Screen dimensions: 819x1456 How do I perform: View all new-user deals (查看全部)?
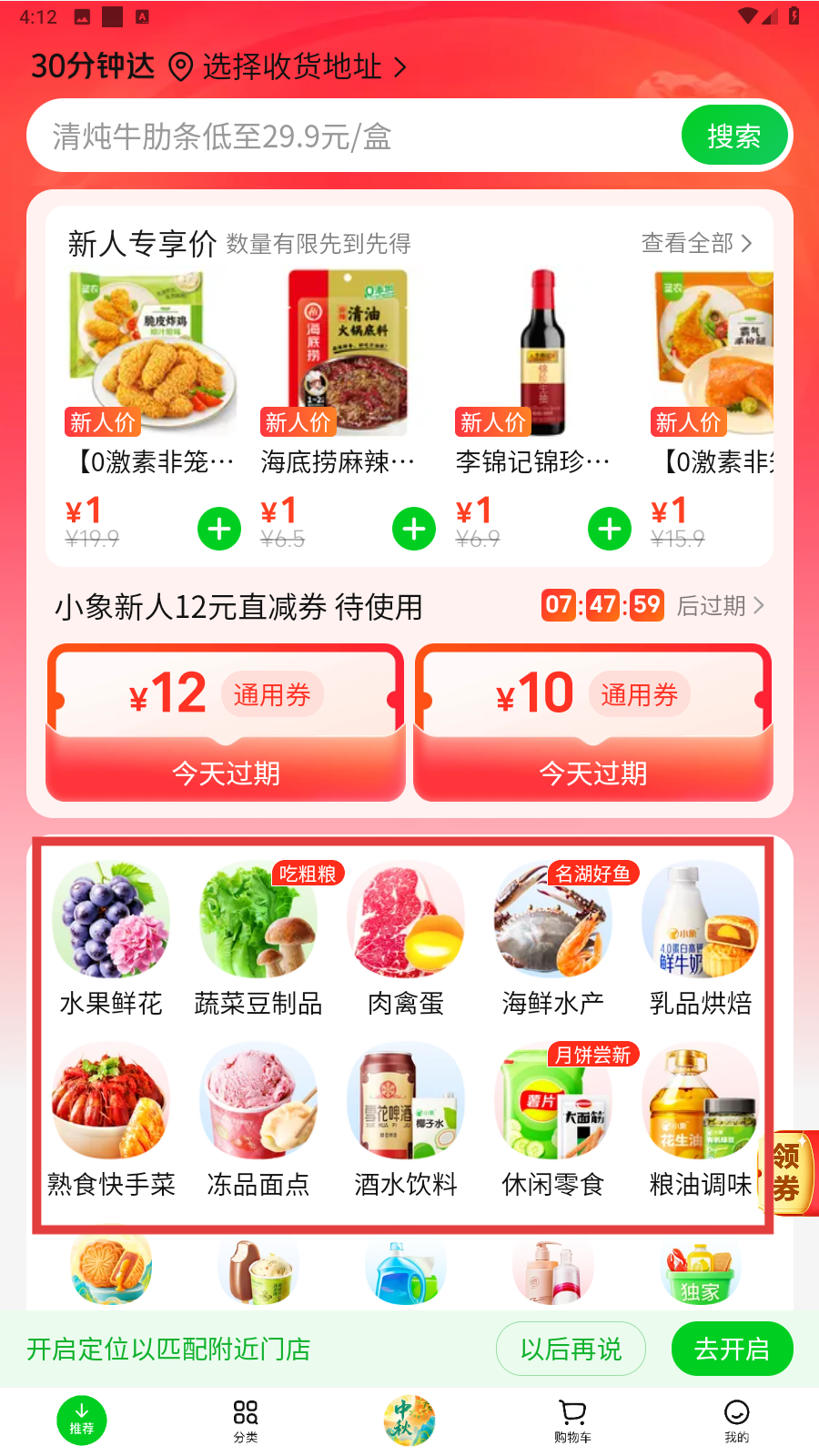696,243
